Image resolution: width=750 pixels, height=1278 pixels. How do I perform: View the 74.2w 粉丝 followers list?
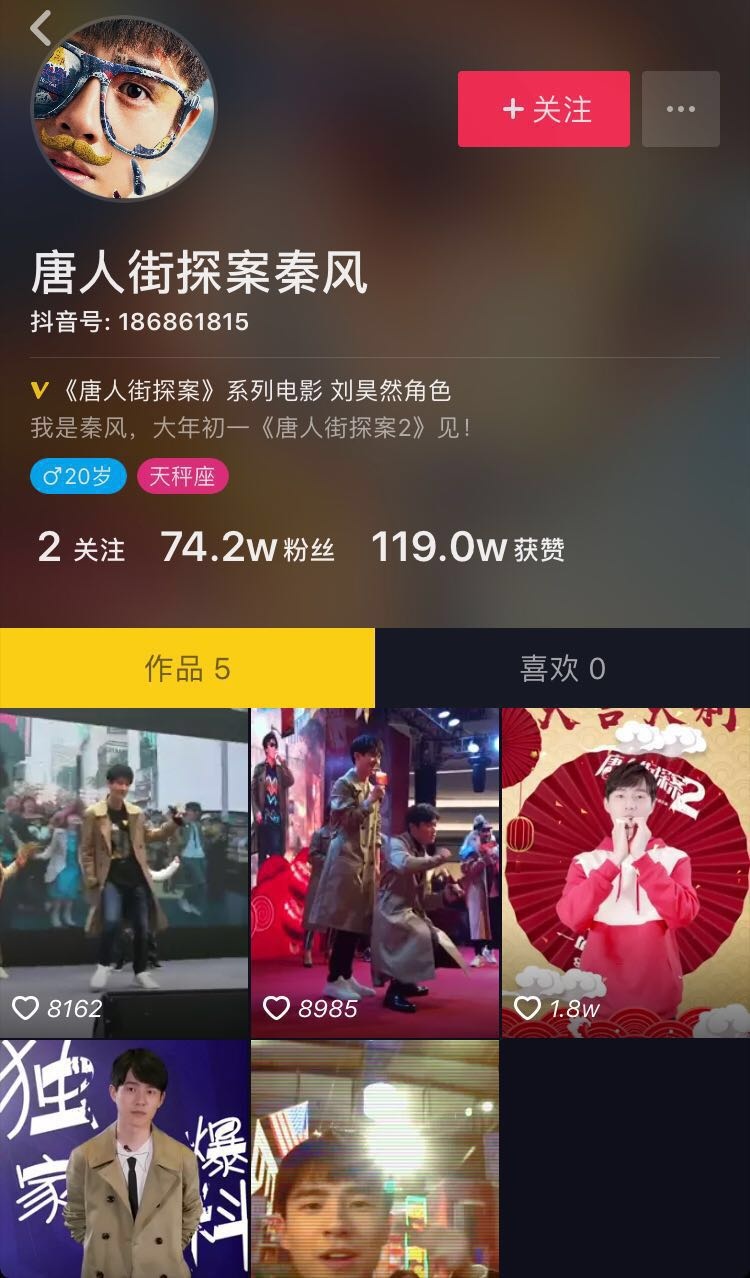pos(247,548)
